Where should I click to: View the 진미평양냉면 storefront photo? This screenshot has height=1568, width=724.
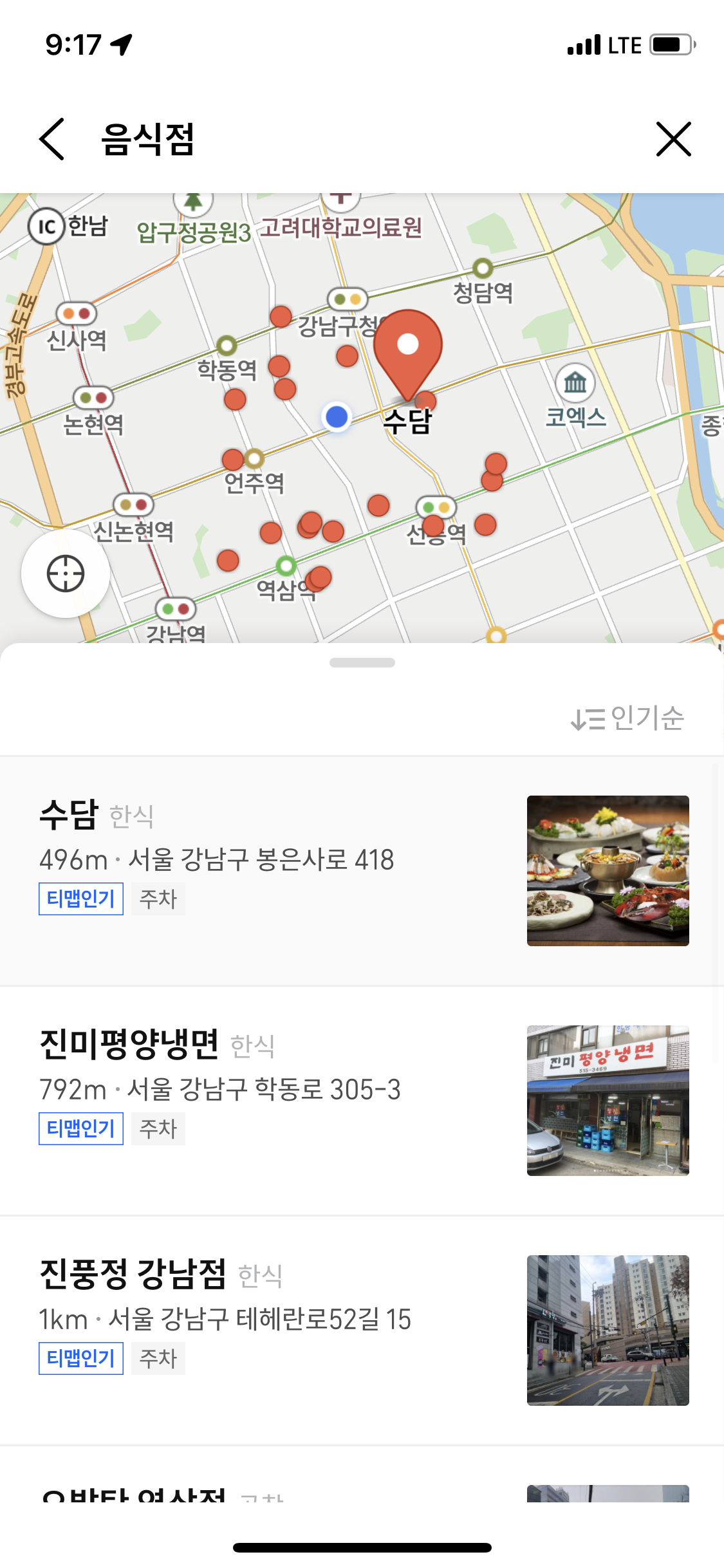[x=608, y=1100]
